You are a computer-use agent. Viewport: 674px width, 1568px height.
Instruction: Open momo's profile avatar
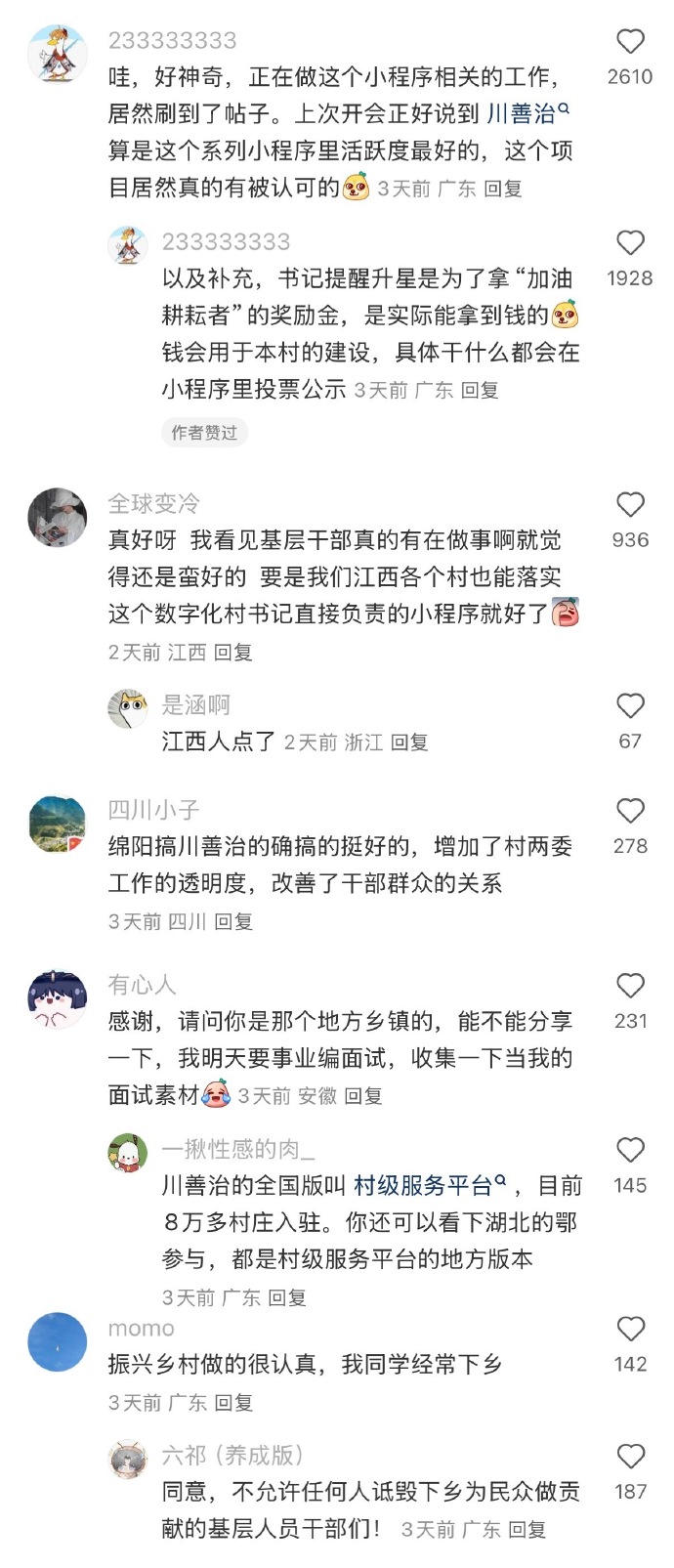(58, 1342)
